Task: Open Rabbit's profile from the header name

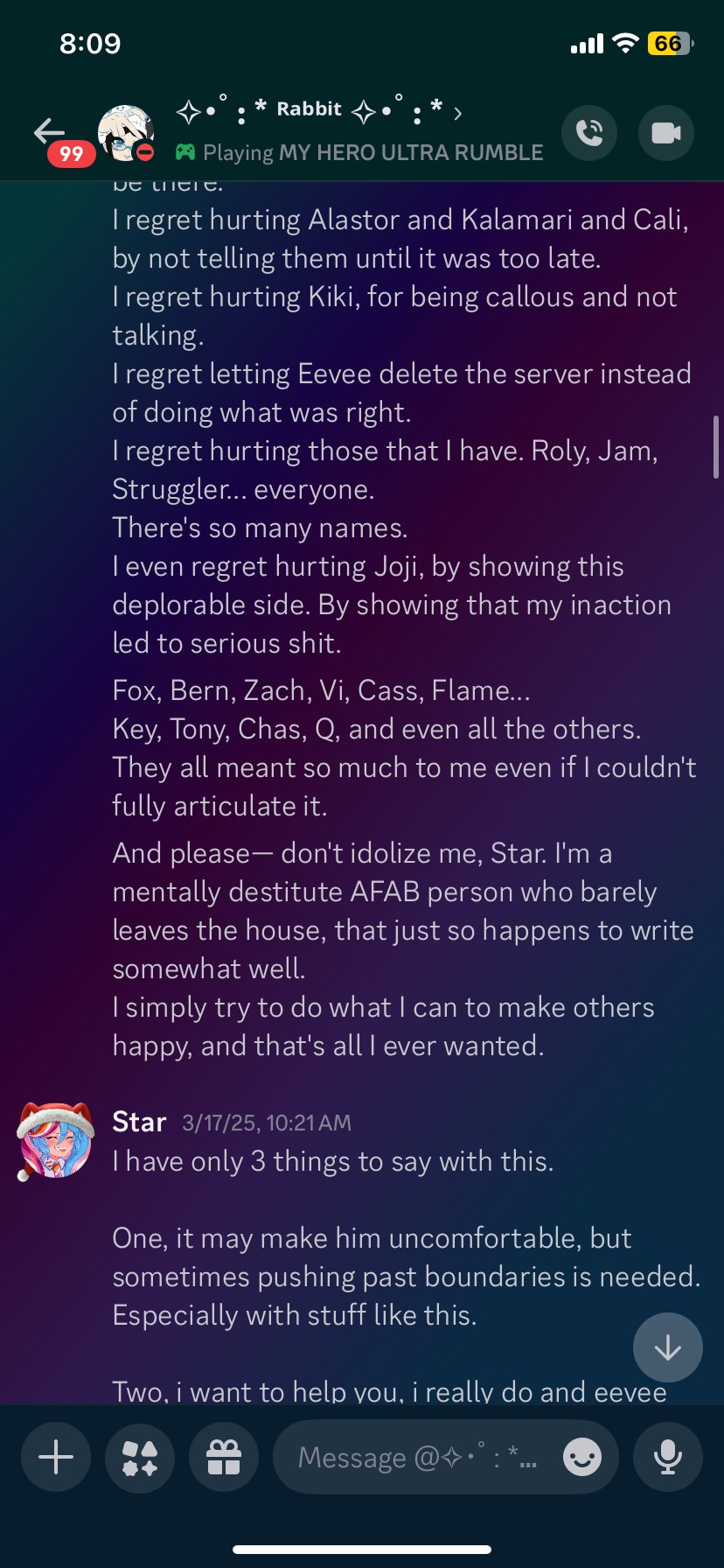Action: pyautogui.click(x=320, y=110)
